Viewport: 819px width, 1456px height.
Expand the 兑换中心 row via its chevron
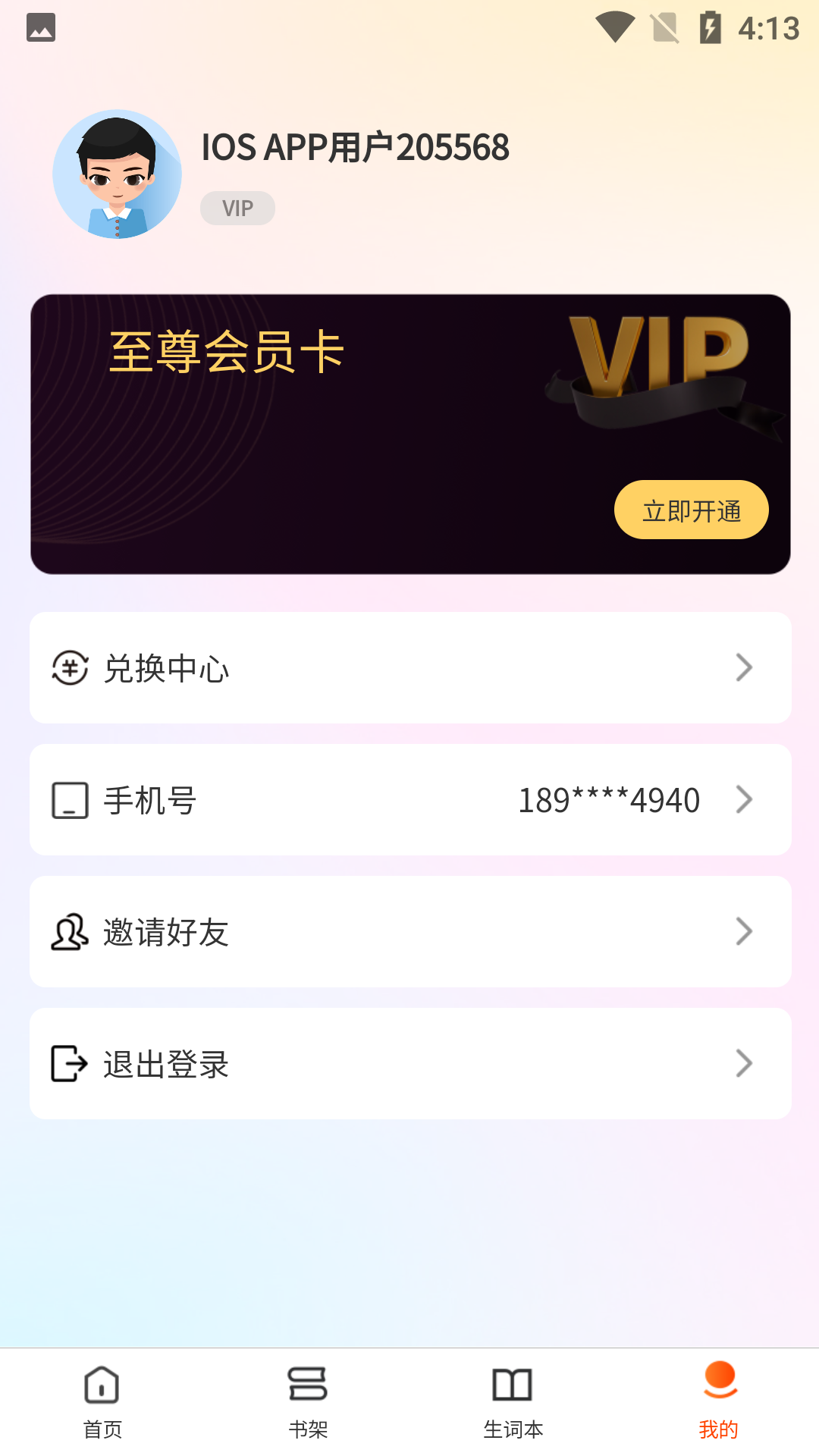(744, 667)
